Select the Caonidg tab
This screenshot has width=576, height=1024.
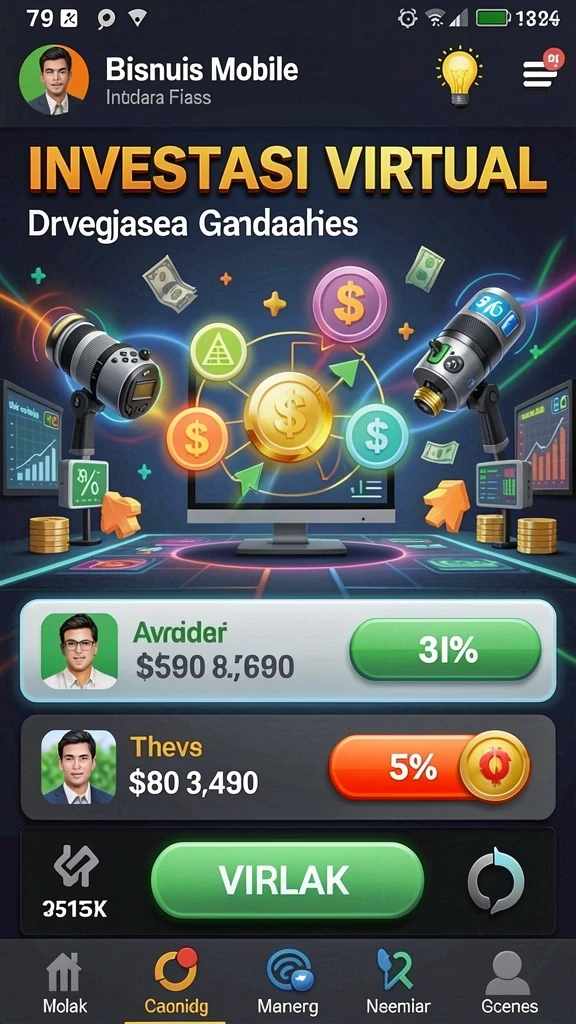pyautogui.click(x=176, y=982)
